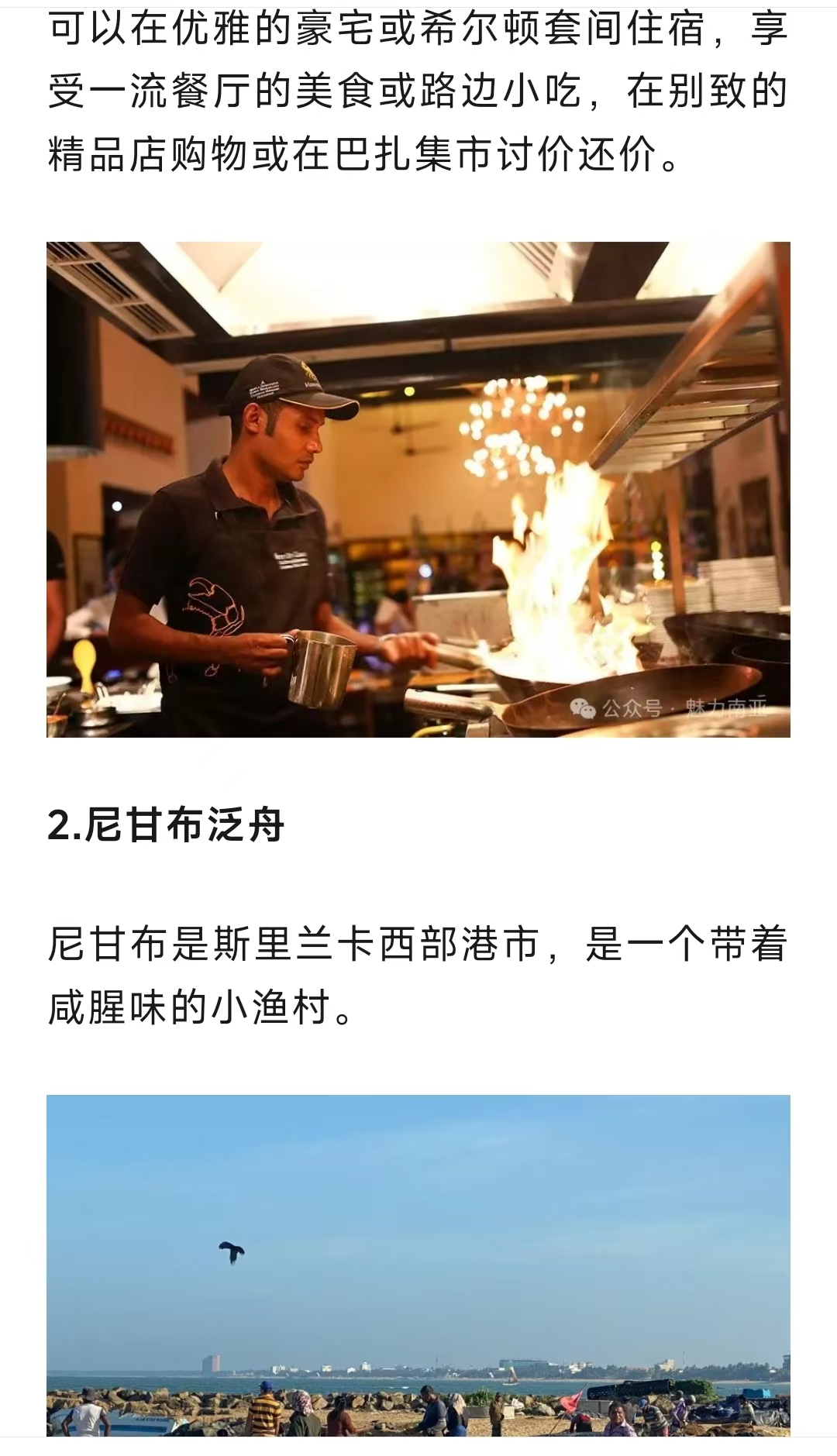Screen dimensions: 837x1456
Task: View the Negombo beach photo full screen
Action: [x=418, y=1265]
